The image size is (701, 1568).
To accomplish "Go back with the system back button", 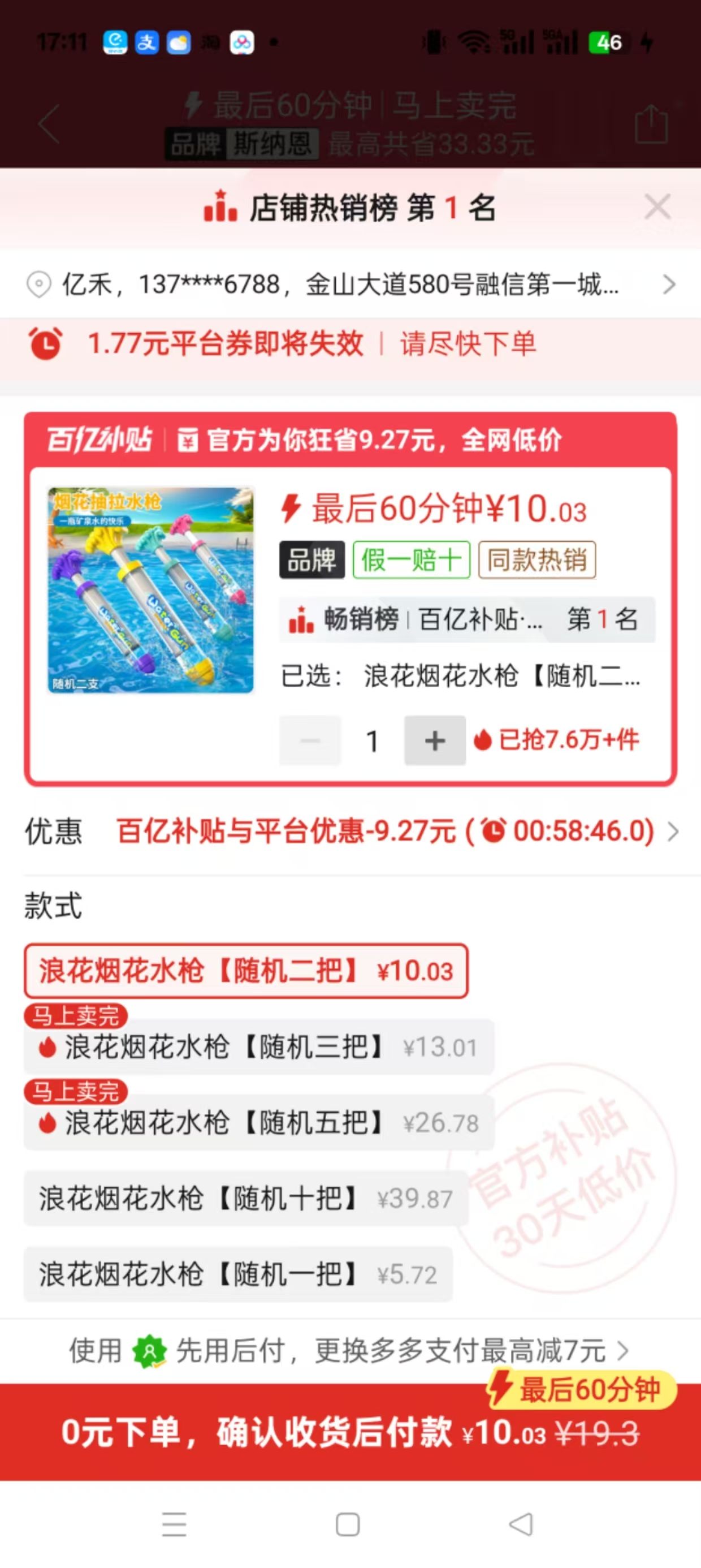I will pos(521,1524).
